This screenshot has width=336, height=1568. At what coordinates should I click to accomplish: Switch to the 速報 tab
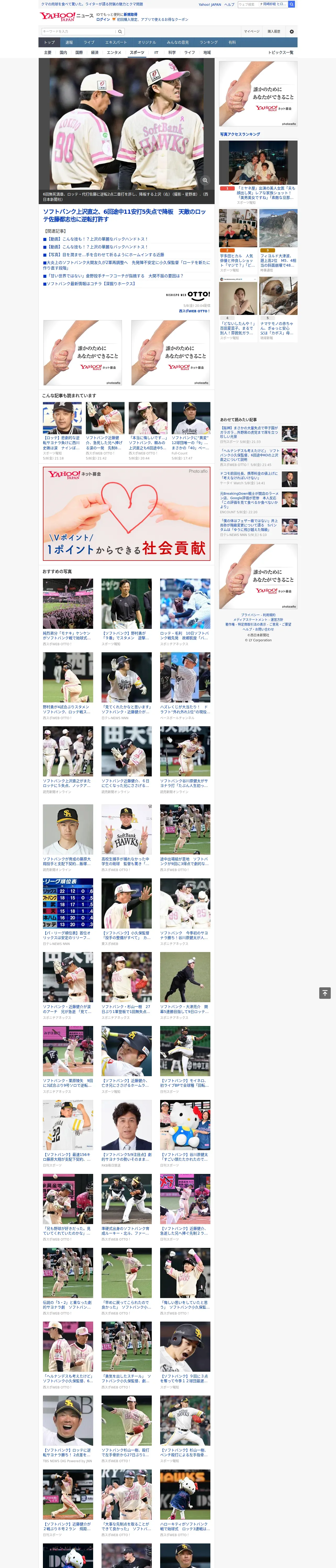[69, 42]
